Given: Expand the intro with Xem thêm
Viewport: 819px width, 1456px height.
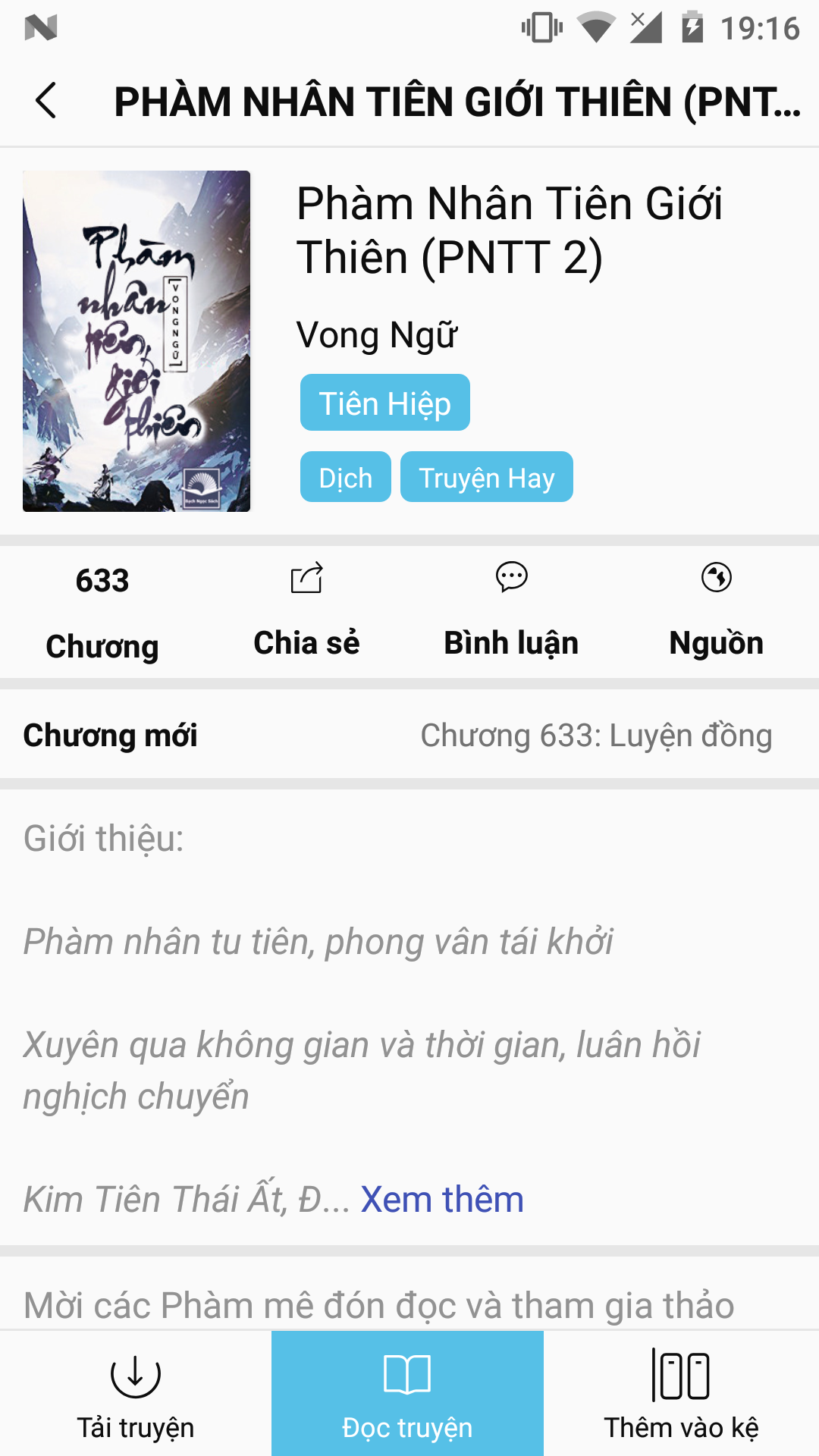Looking at the screenshot, I should [x=442, y=1200].
